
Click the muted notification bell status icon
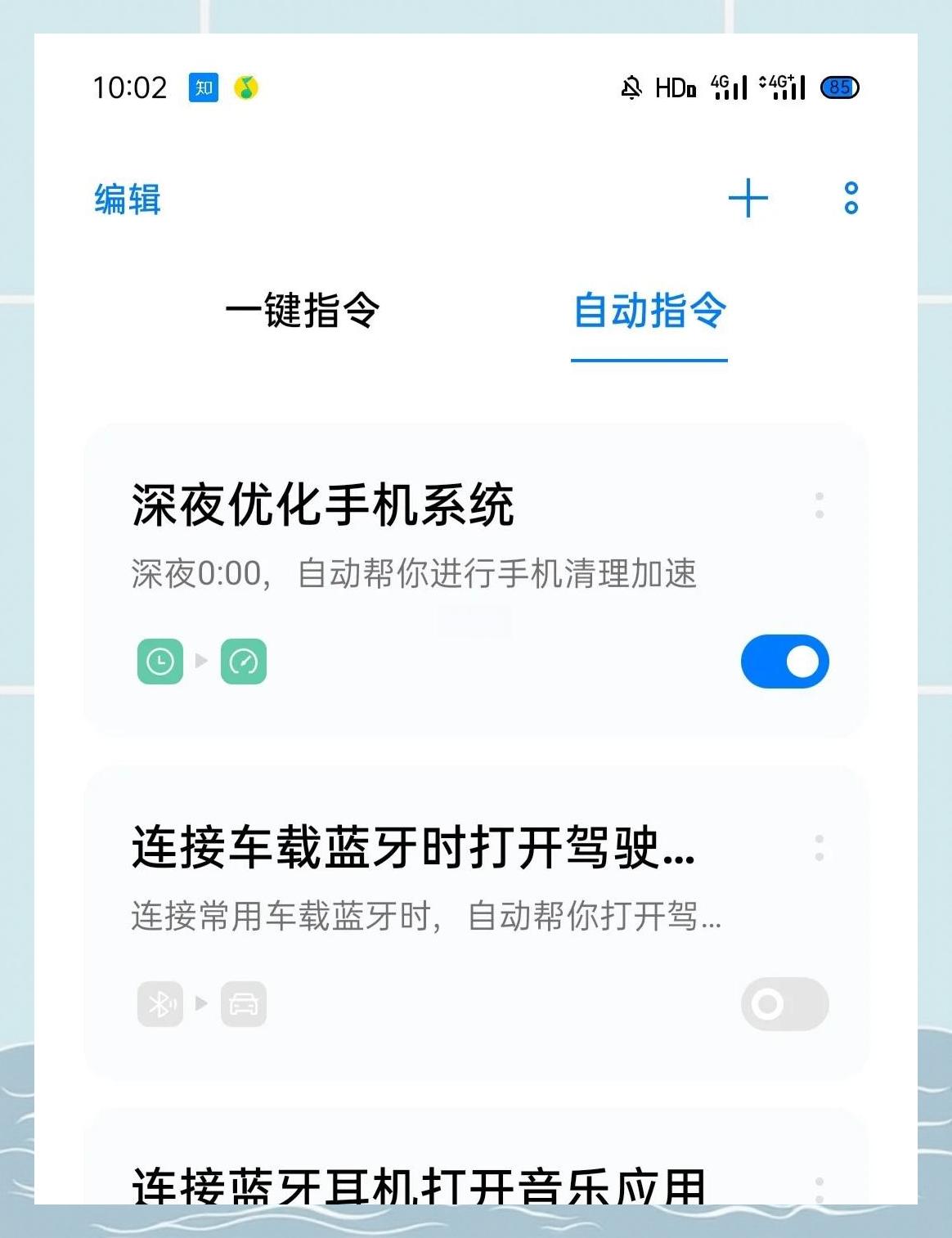click(x=630, y=87)
